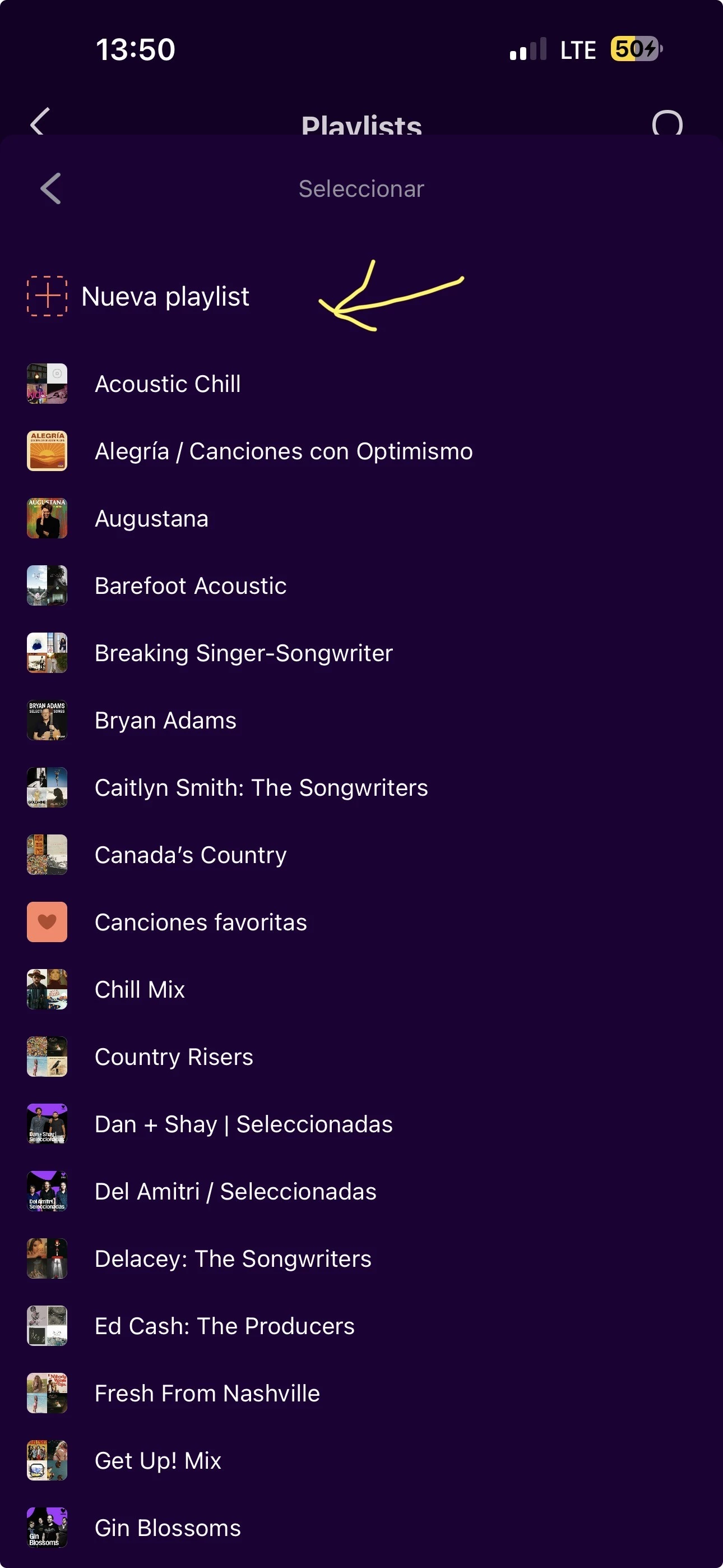
Task: Select Canada's Country playlist
Action: point(191,855)
